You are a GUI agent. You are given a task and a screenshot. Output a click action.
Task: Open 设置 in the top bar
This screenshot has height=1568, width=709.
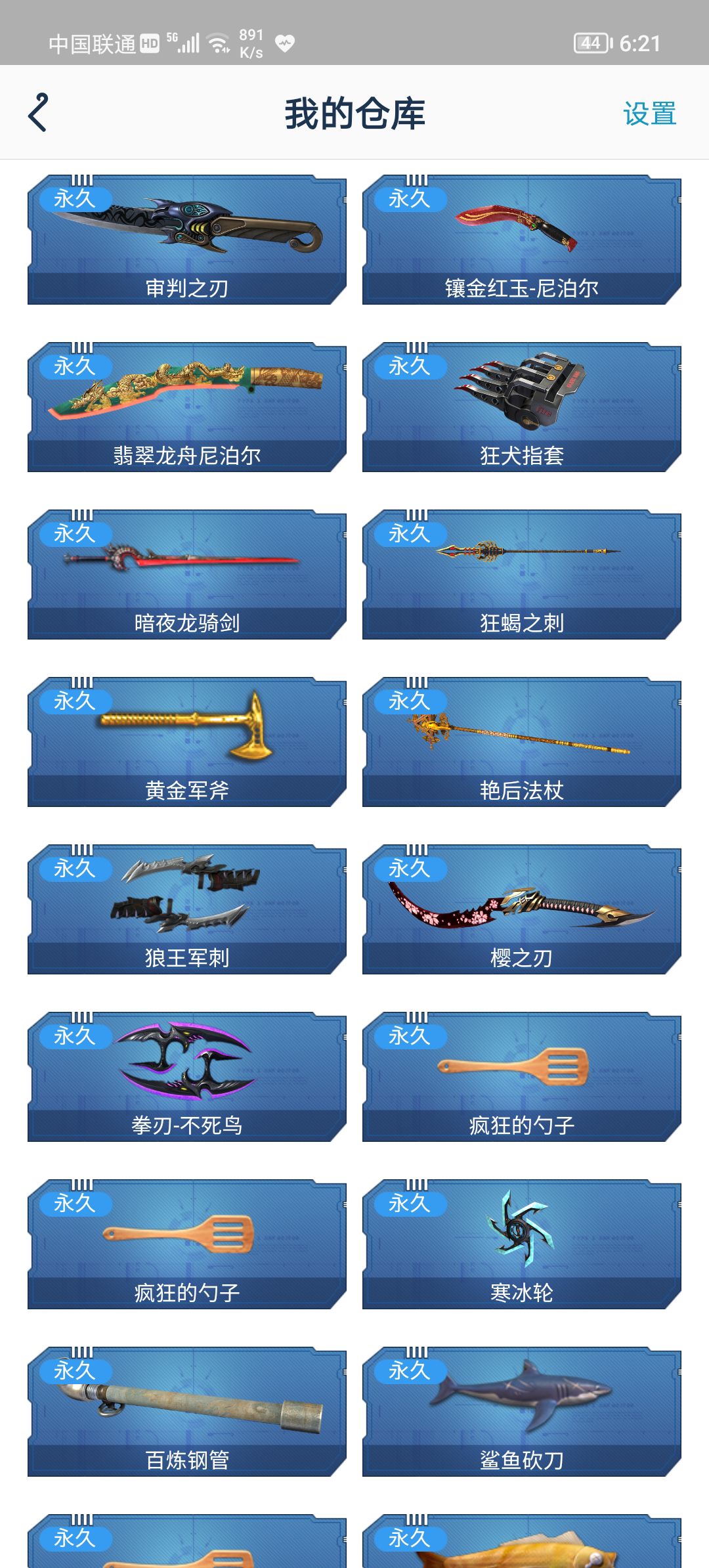(649, 114)
